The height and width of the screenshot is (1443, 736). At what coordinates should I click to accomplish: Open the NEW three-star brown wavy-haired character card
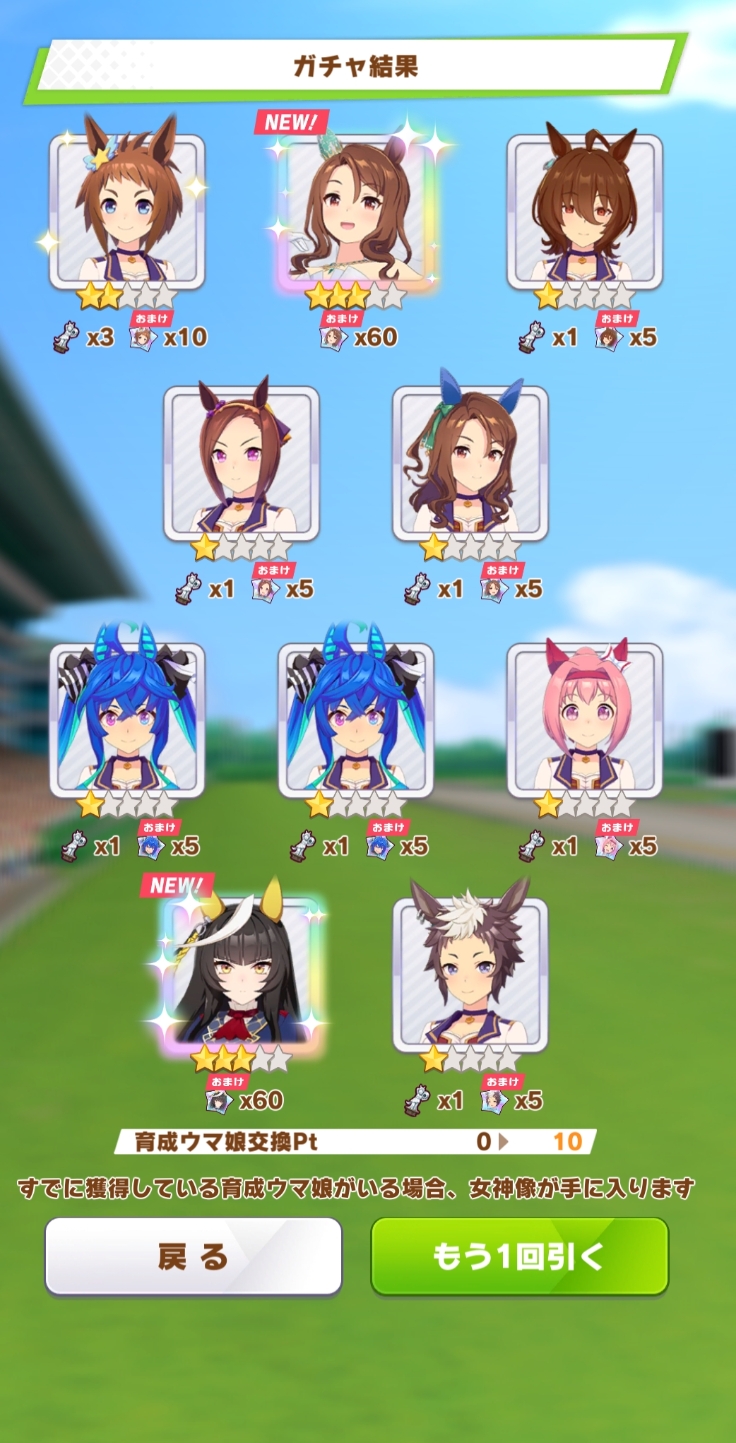pos(356,212)
